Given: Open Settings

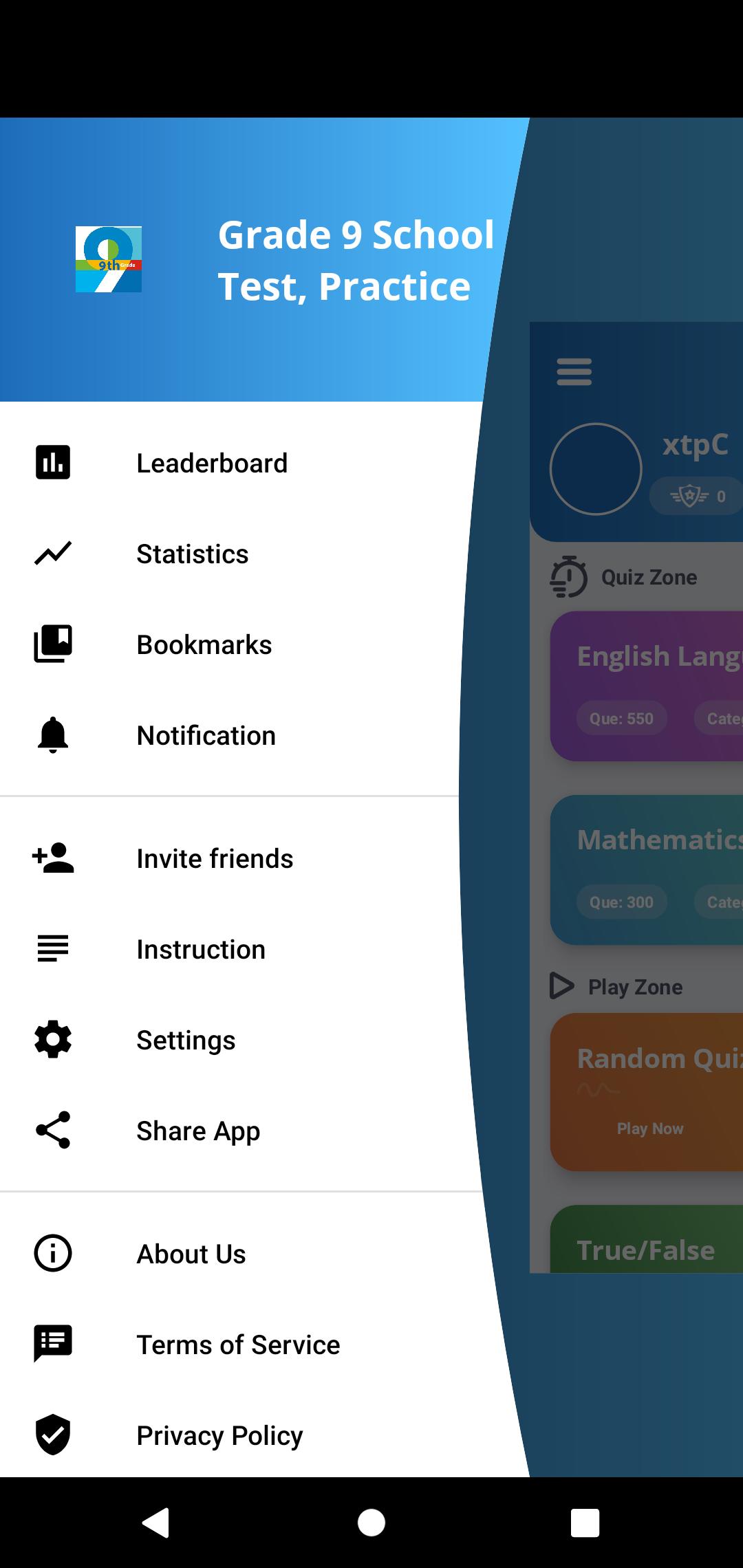Looking at the screenshot, I should click(x=234, y=1040).
